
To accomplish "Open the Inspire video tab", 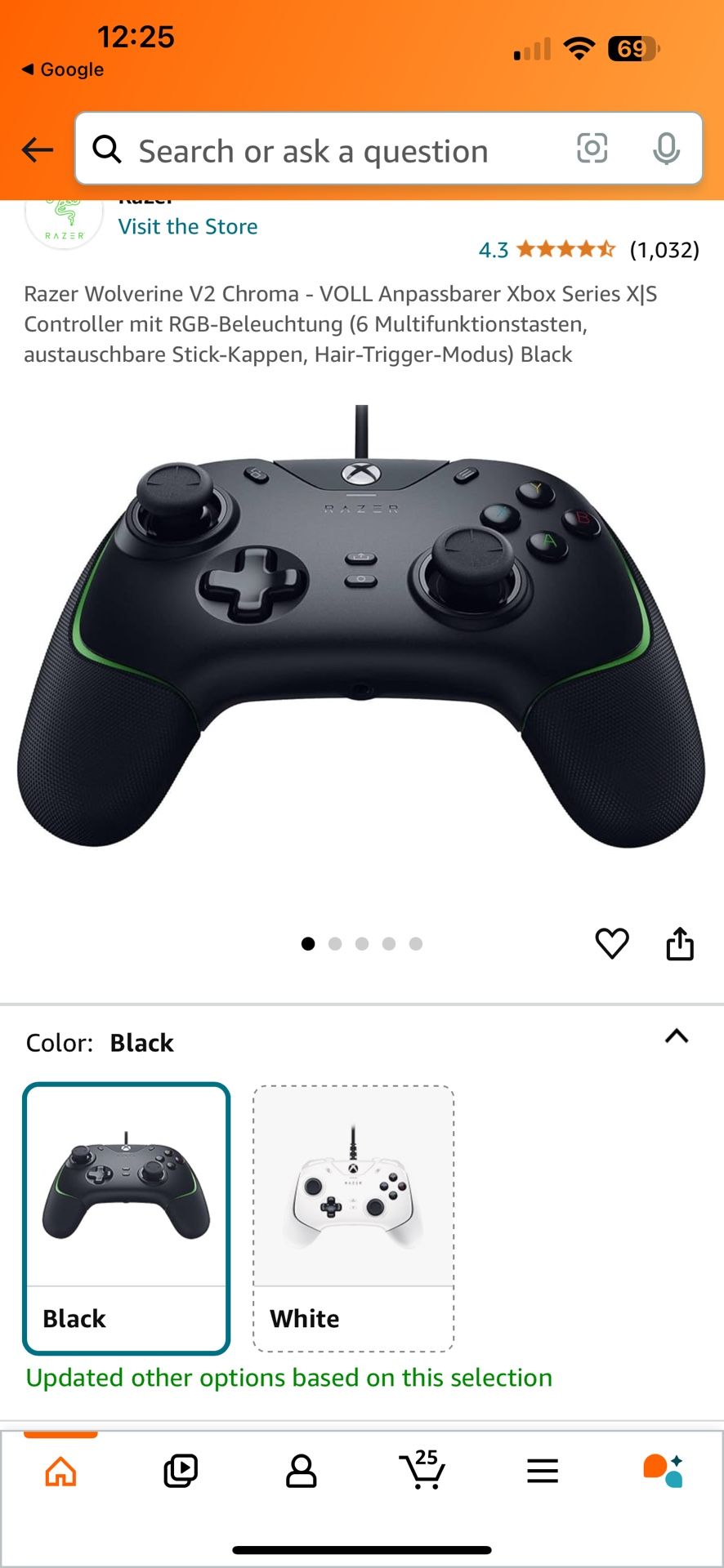I will click(181, 1472).
